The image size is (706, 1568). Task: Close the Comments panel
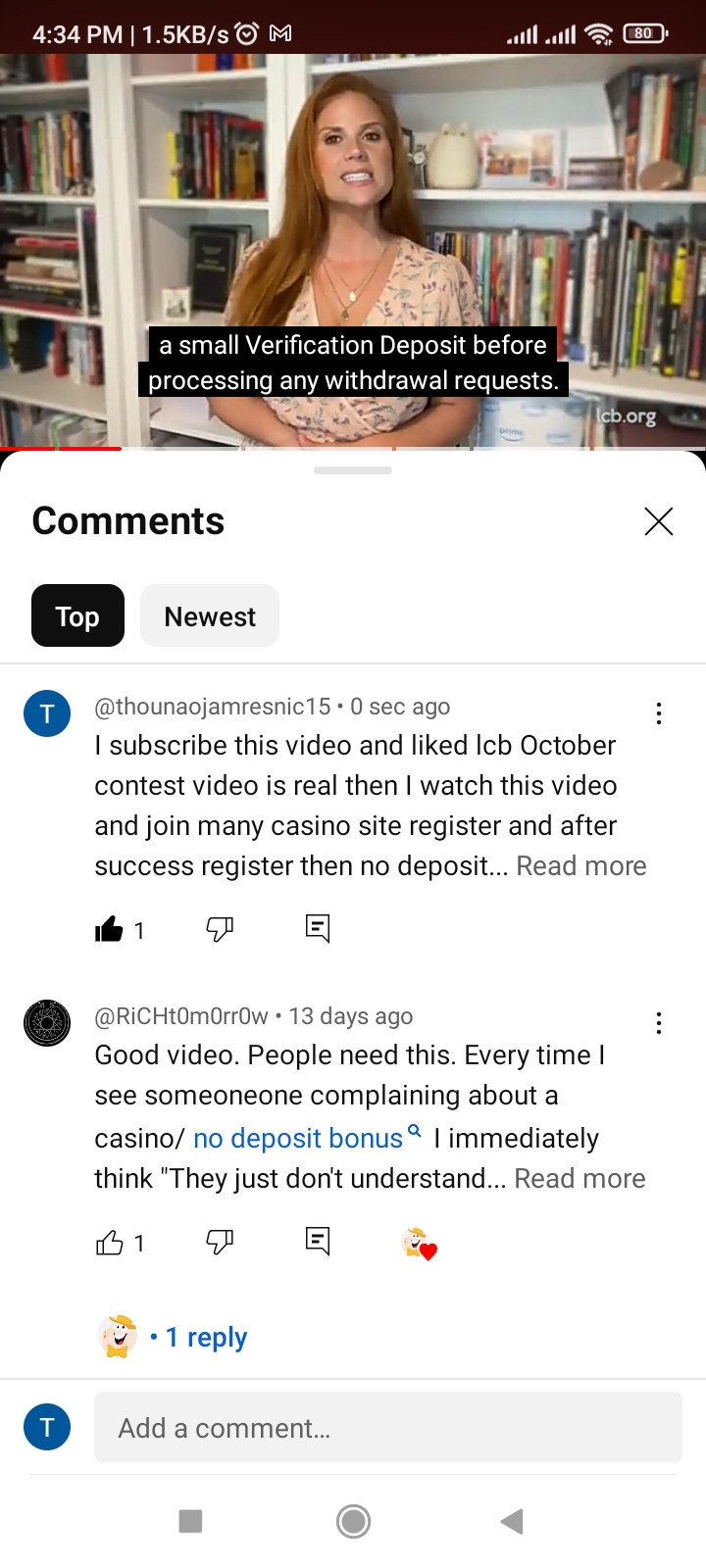click(658, 521)
